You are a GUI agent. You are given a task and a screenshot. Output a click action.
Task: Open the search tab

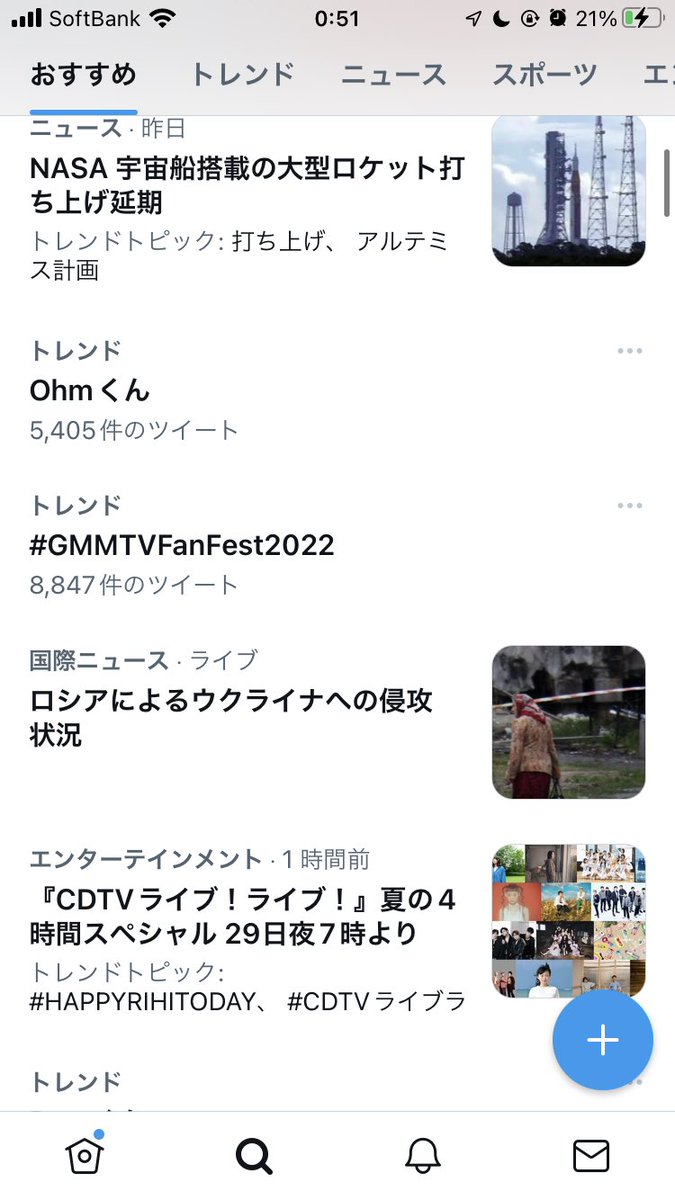(x=254, y=1156)
